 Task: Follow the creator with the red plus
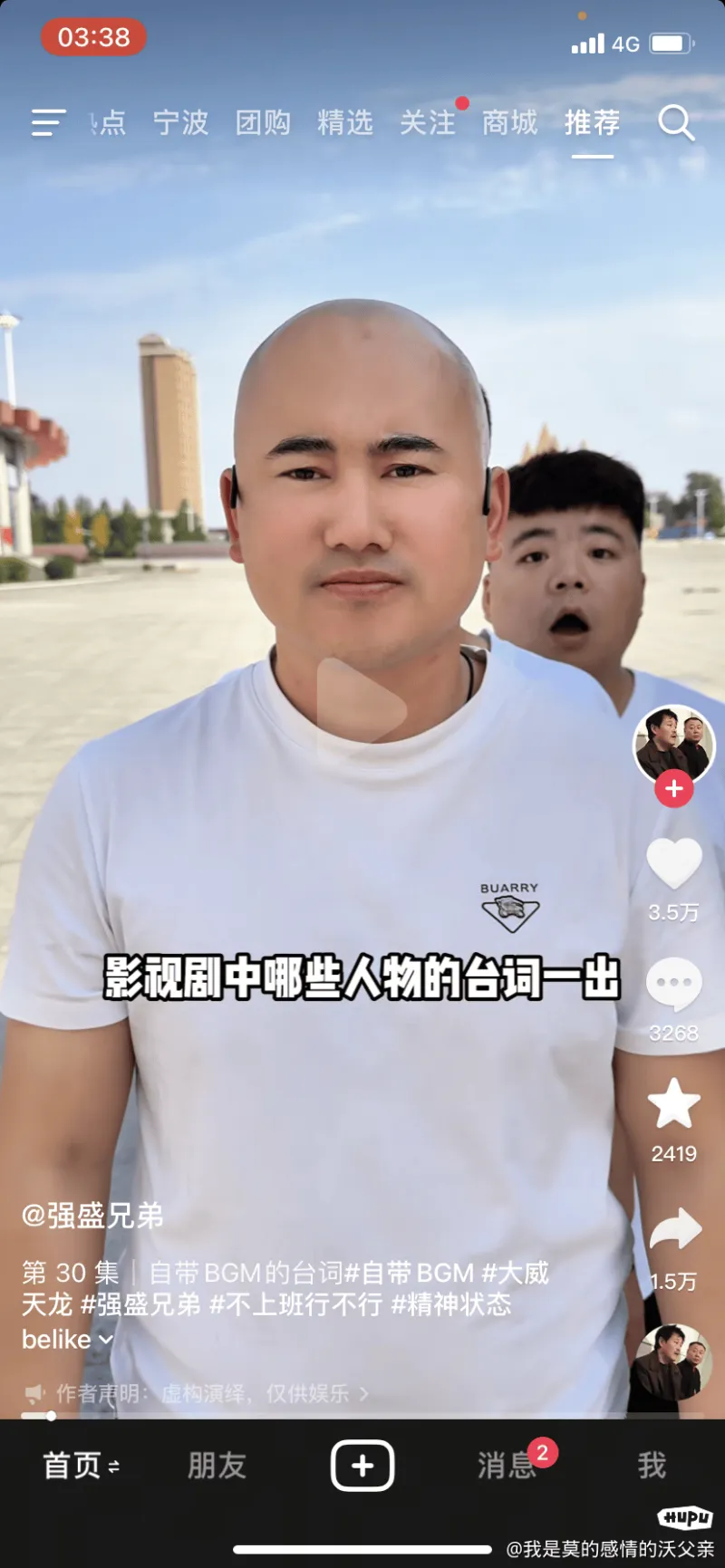[674, 789]
